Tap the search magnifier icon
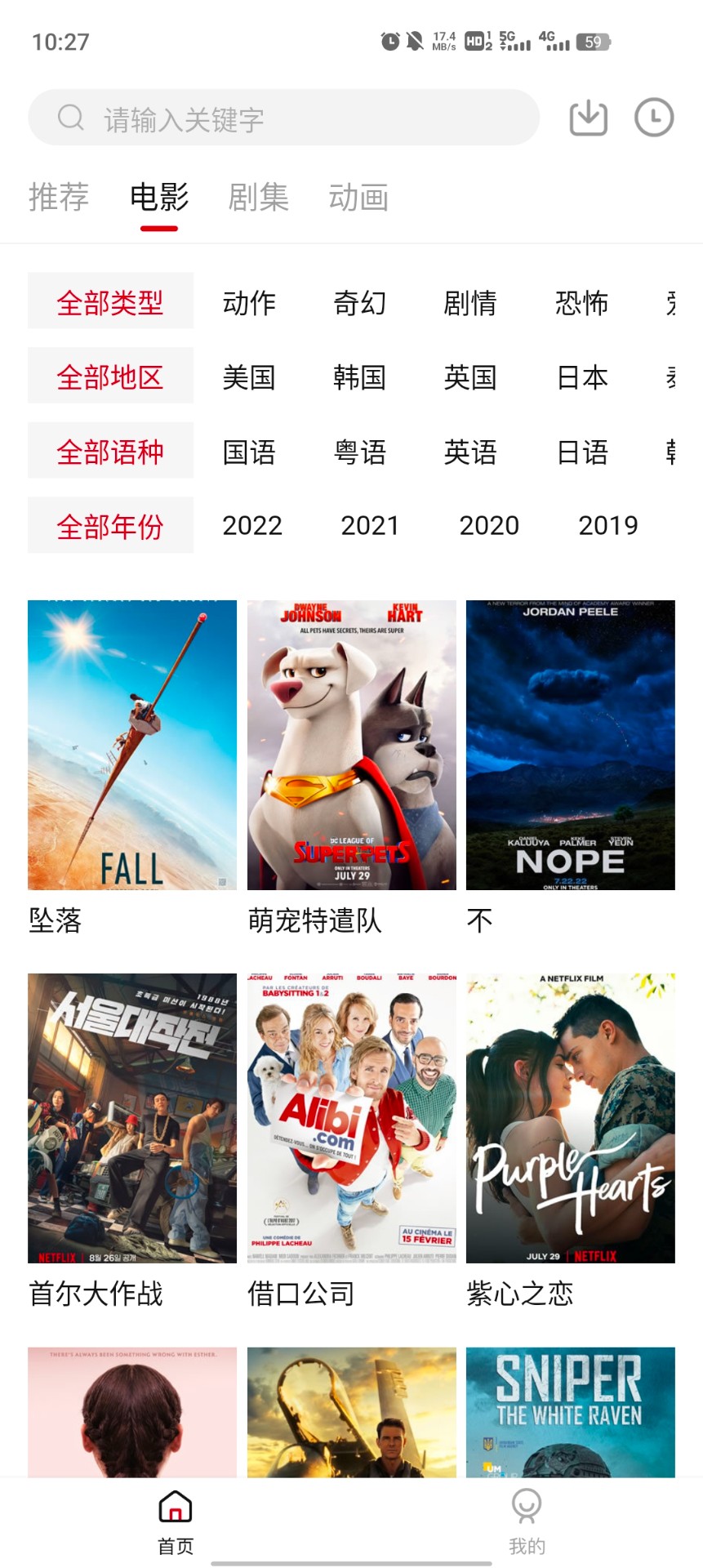This screenshot has height=1568, width=703. 71,118
